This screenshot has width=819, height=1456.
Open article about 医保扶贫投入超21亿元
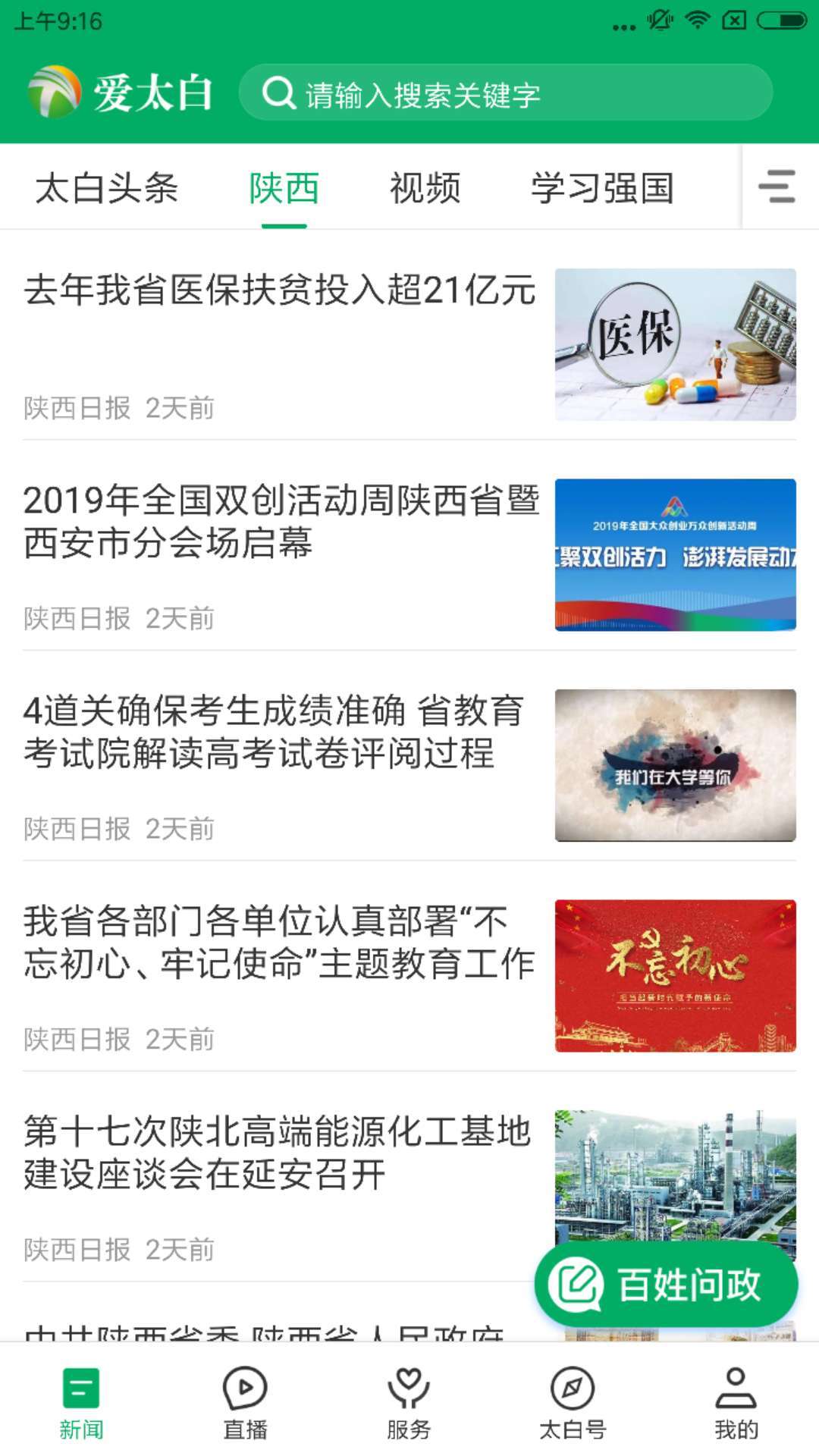point(281,291)
